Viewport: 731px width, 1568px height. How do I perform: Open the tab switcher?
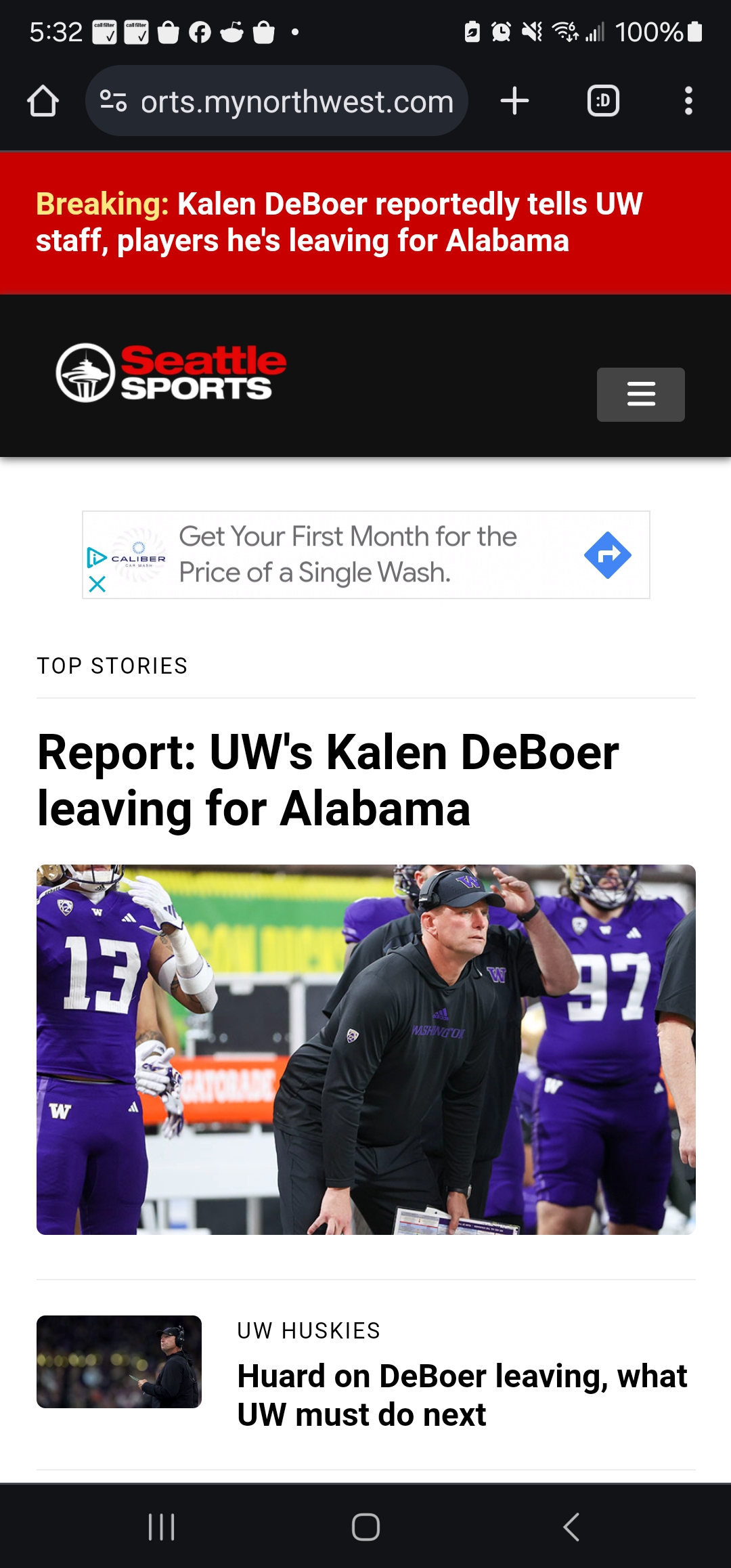pos(603,101)
